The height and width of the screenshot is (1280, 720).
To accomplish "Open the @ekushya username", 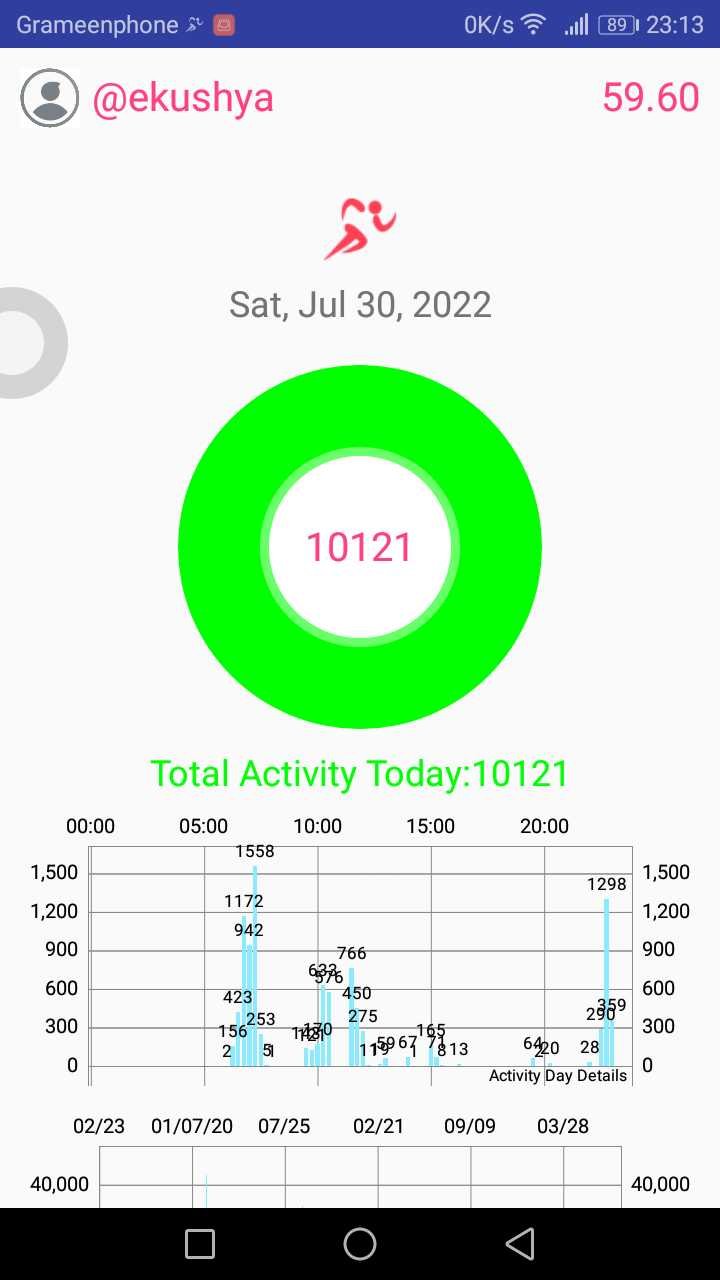I will [x=183, y=99].
